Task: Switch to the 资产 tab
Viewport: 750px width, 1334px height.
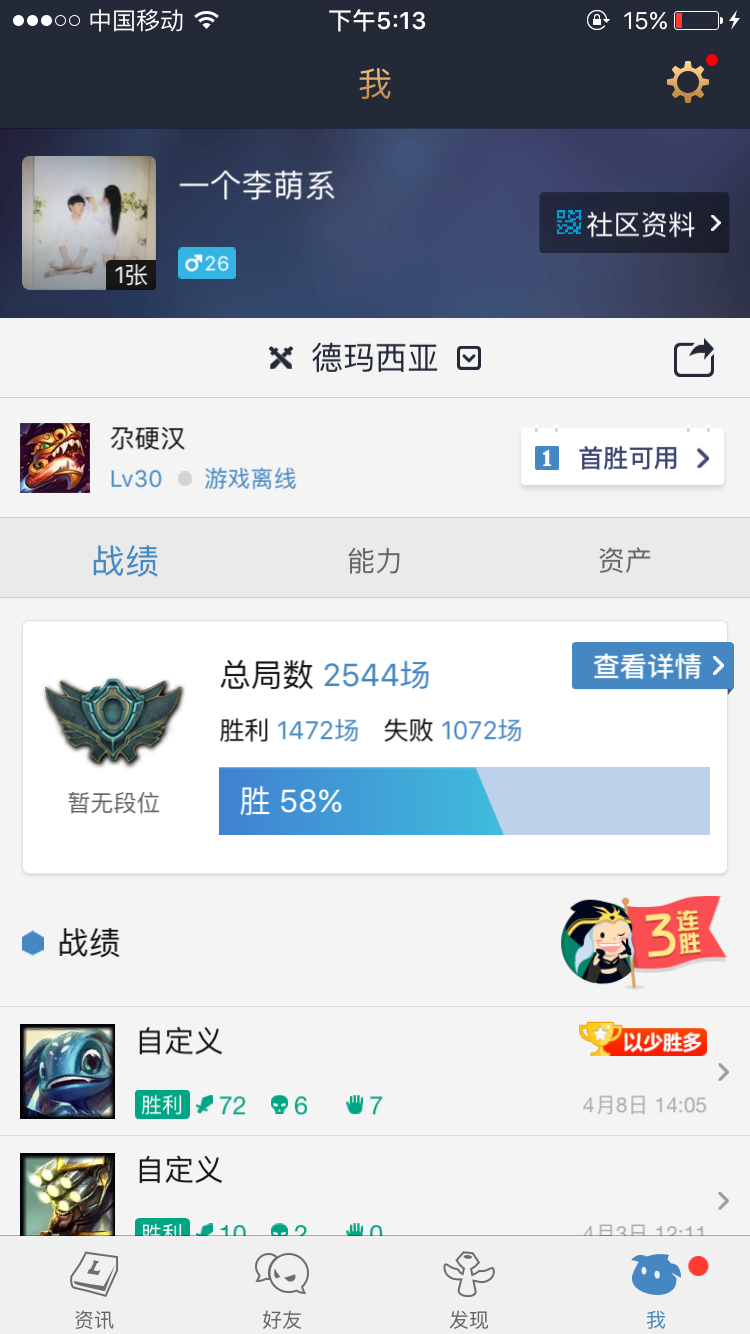Action: [625, 561]
